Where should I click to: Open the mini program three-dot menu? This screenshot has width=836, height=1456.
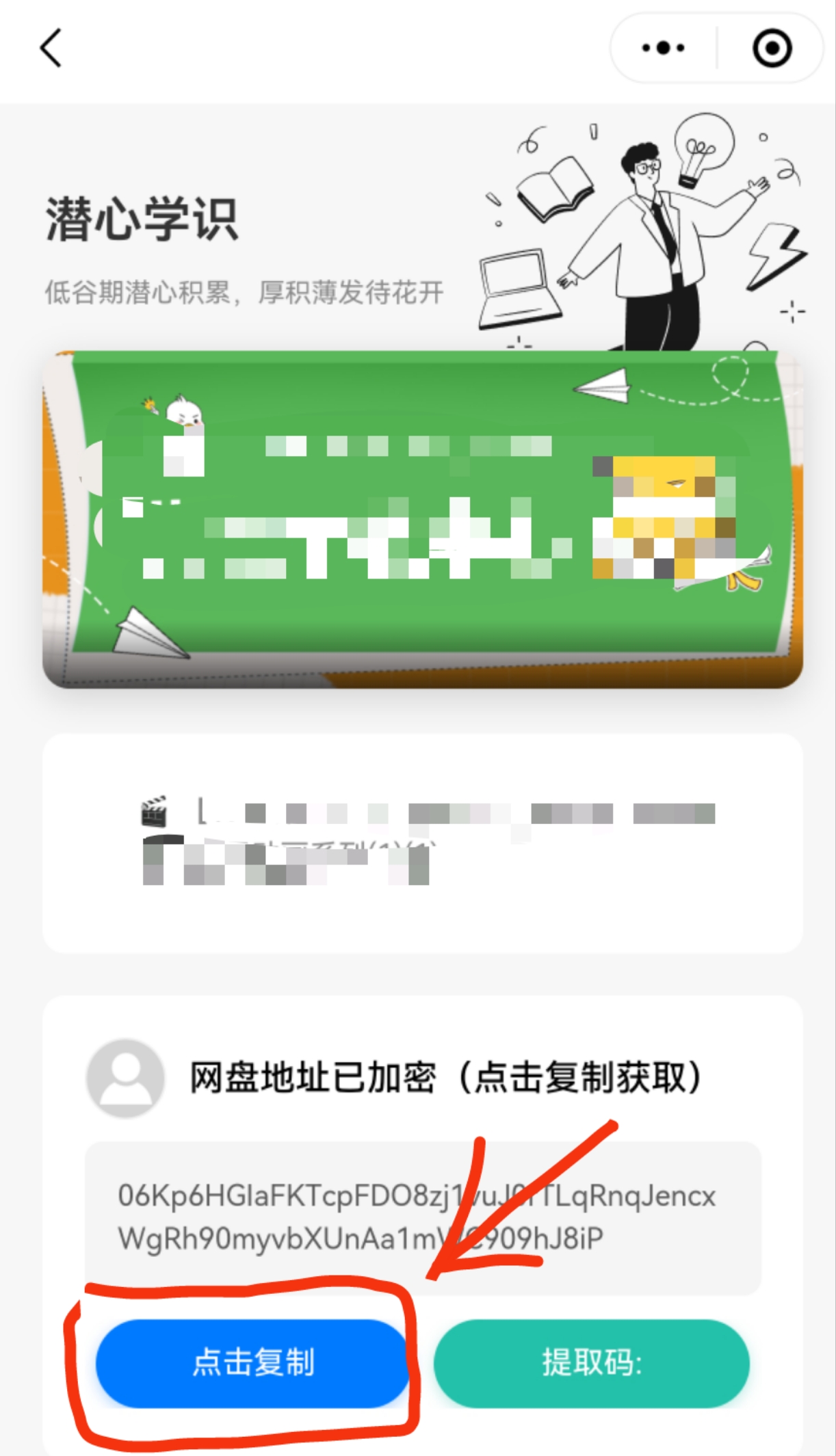[663, 48]
